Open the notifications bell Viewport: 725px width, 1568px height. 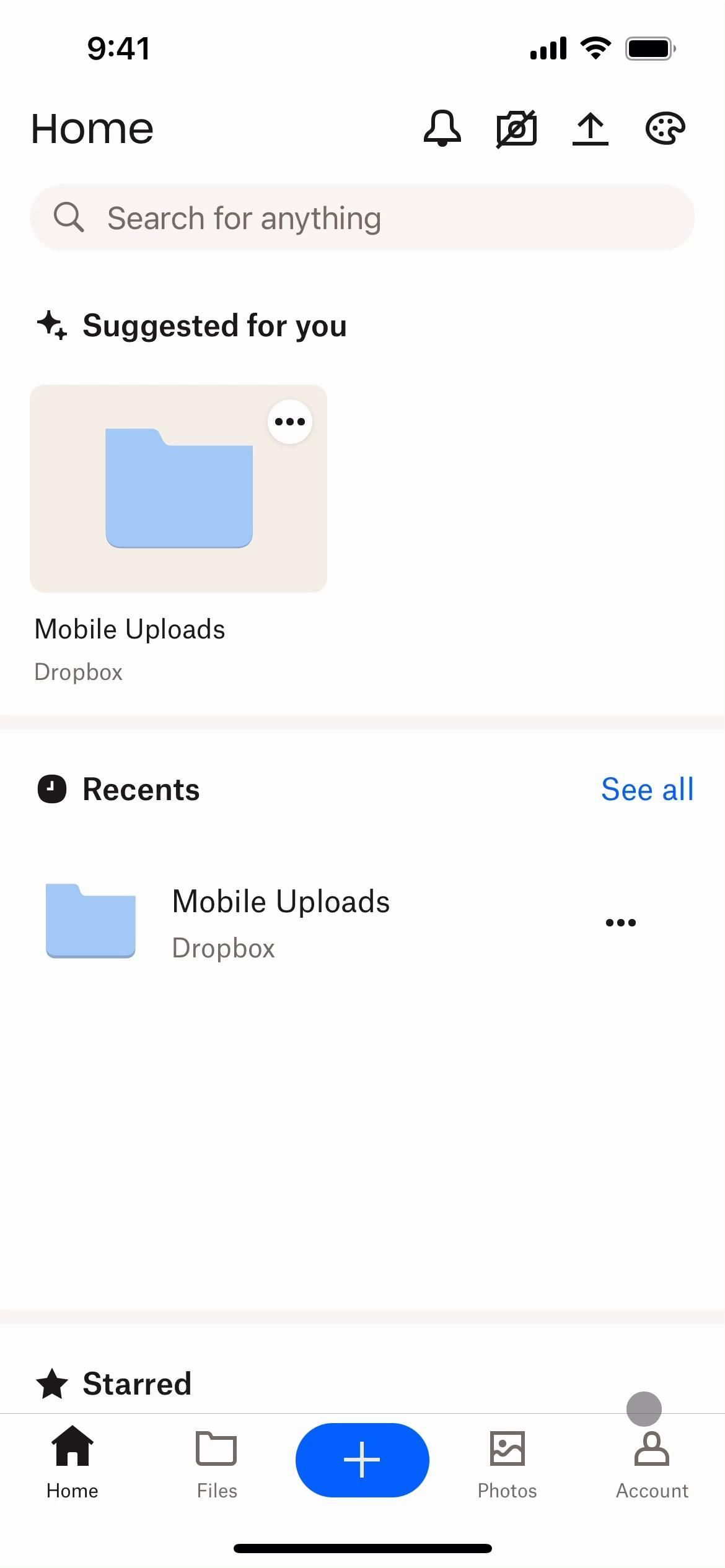click(442, 128)
